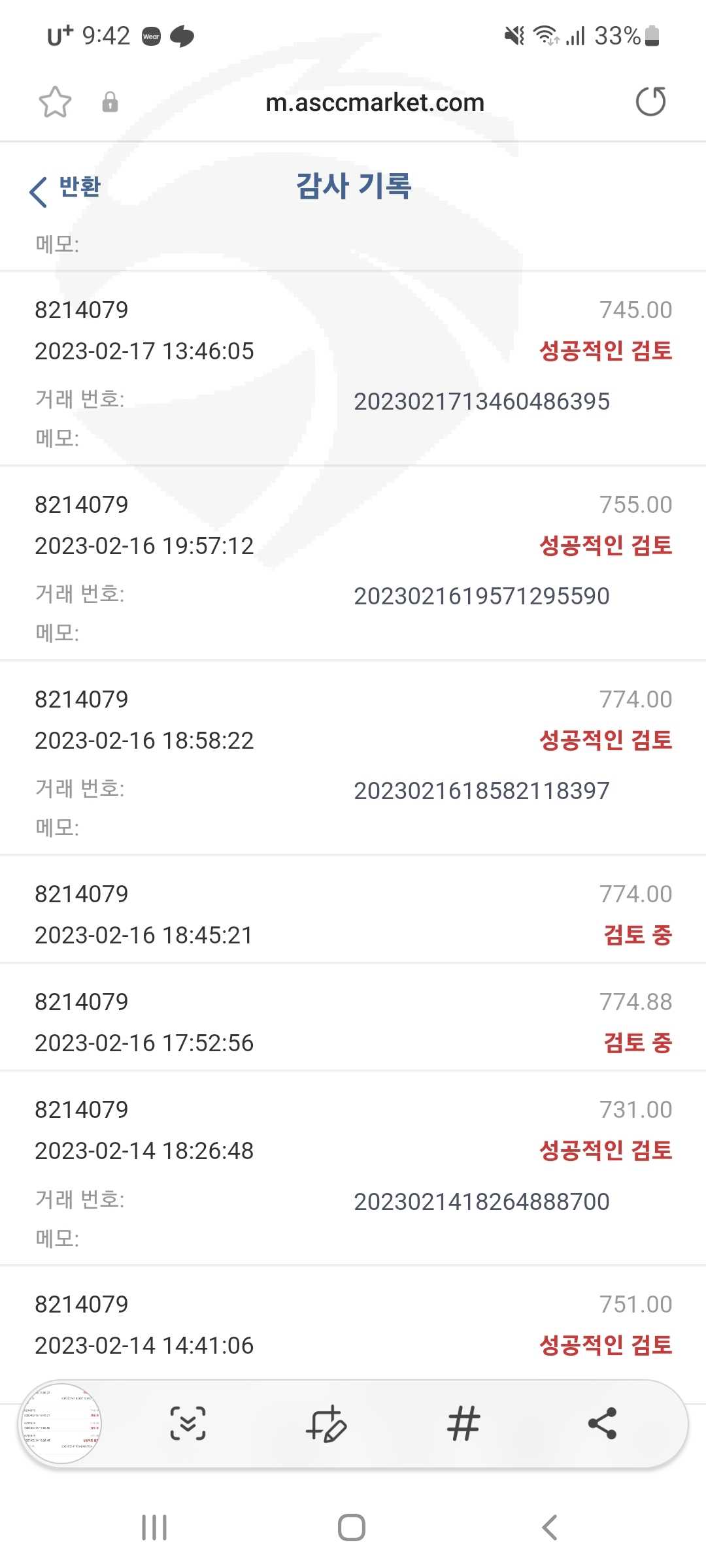Reload the page with the refresh icon
Screen dimensions: 706x1568
pyautogui.click(x=650, y=102)
